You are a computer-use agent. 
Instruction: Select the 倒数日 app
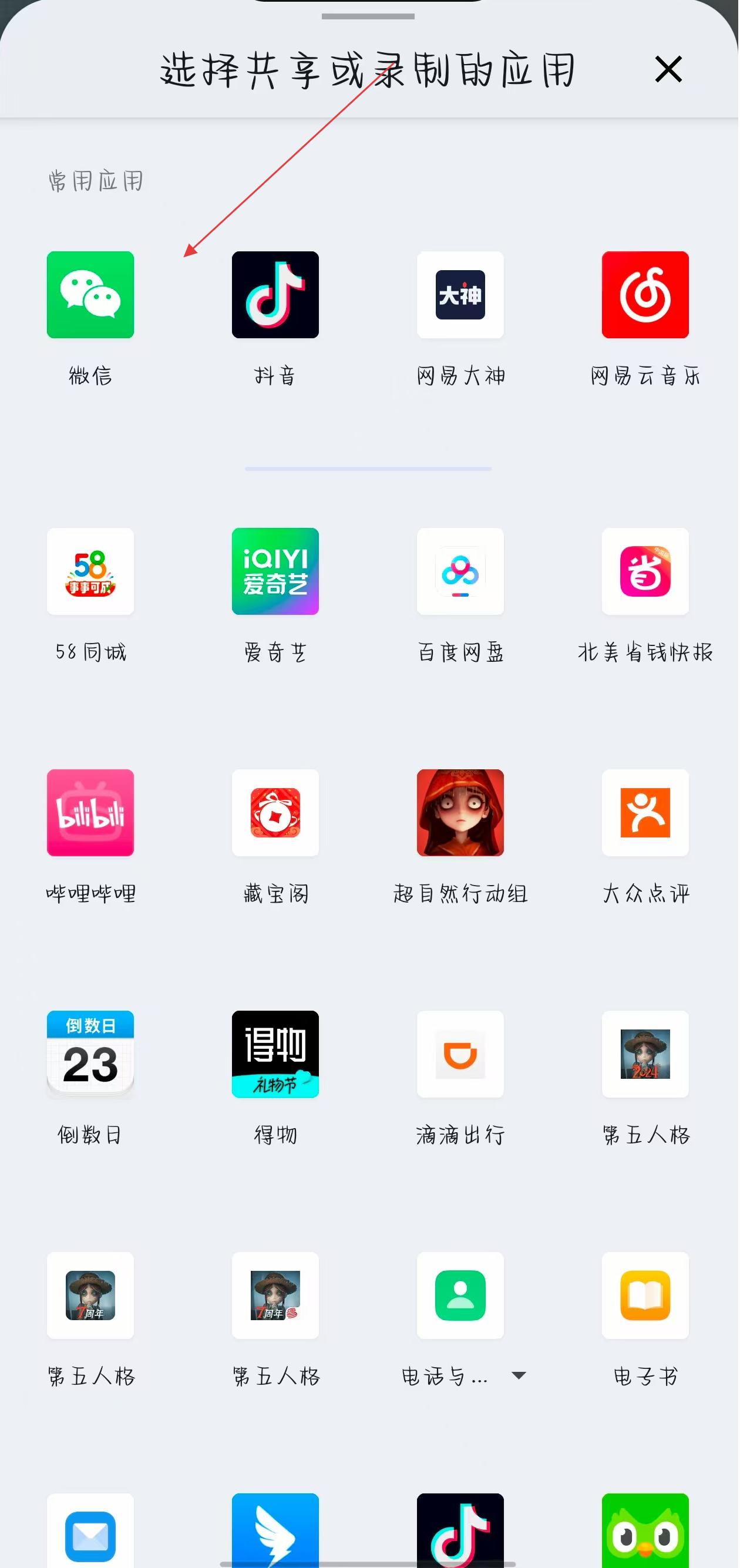(90, 1054)
